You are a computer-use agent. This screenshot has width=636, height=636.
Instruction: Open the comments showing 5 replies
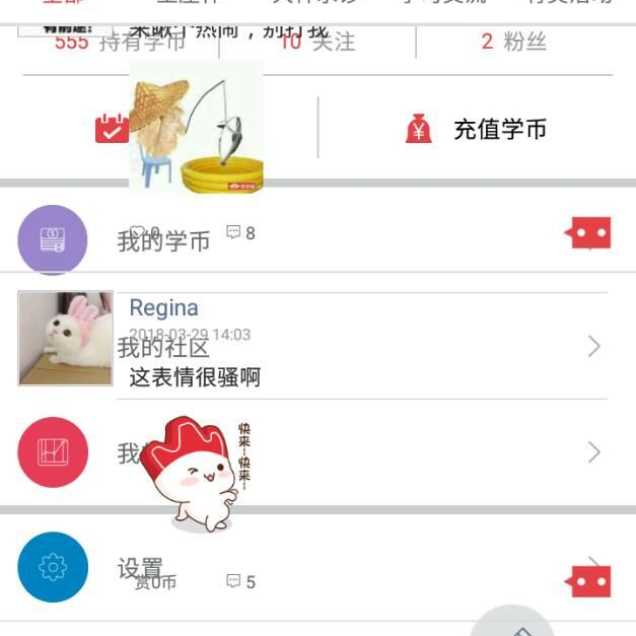pyautogui.click(x=240, y=581)
